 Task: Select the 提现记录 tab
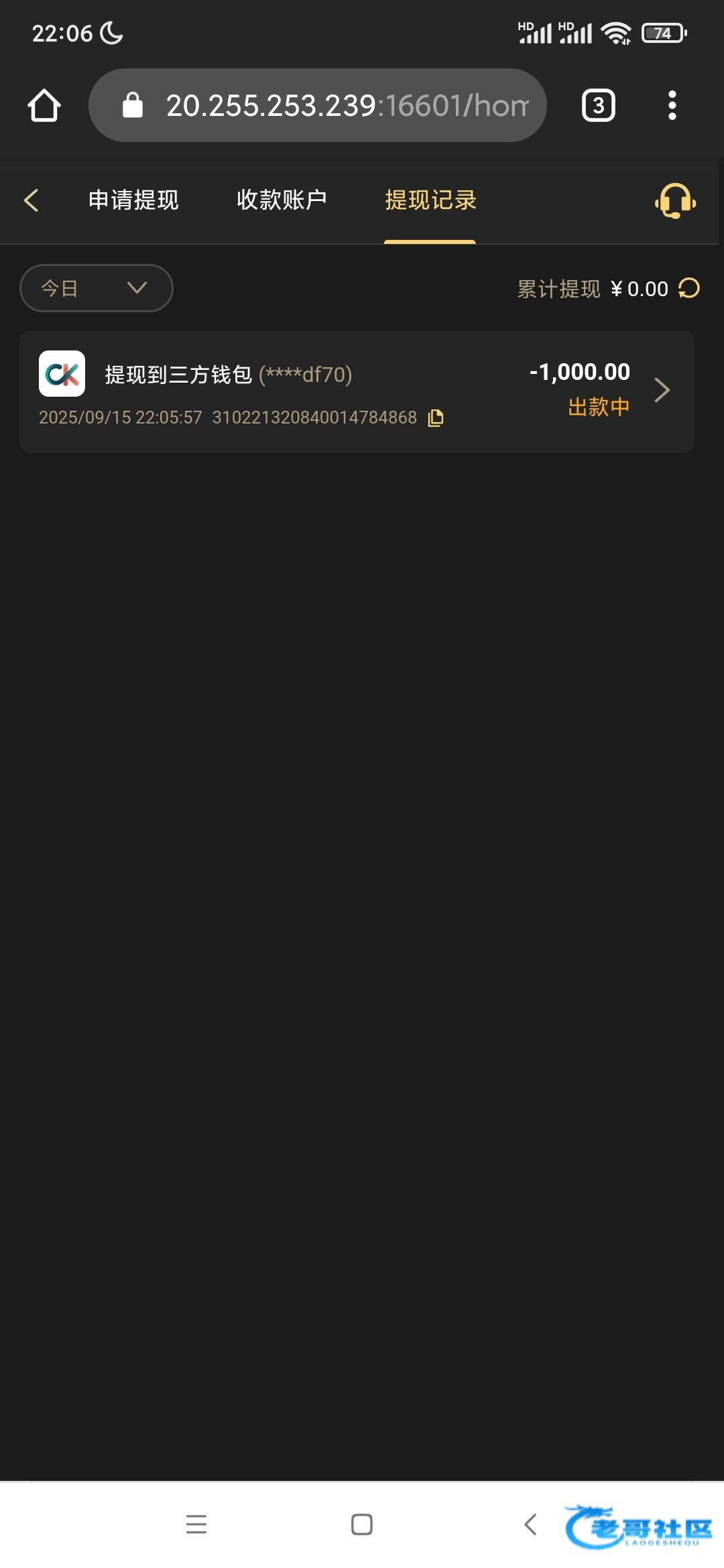click(430, 200)
